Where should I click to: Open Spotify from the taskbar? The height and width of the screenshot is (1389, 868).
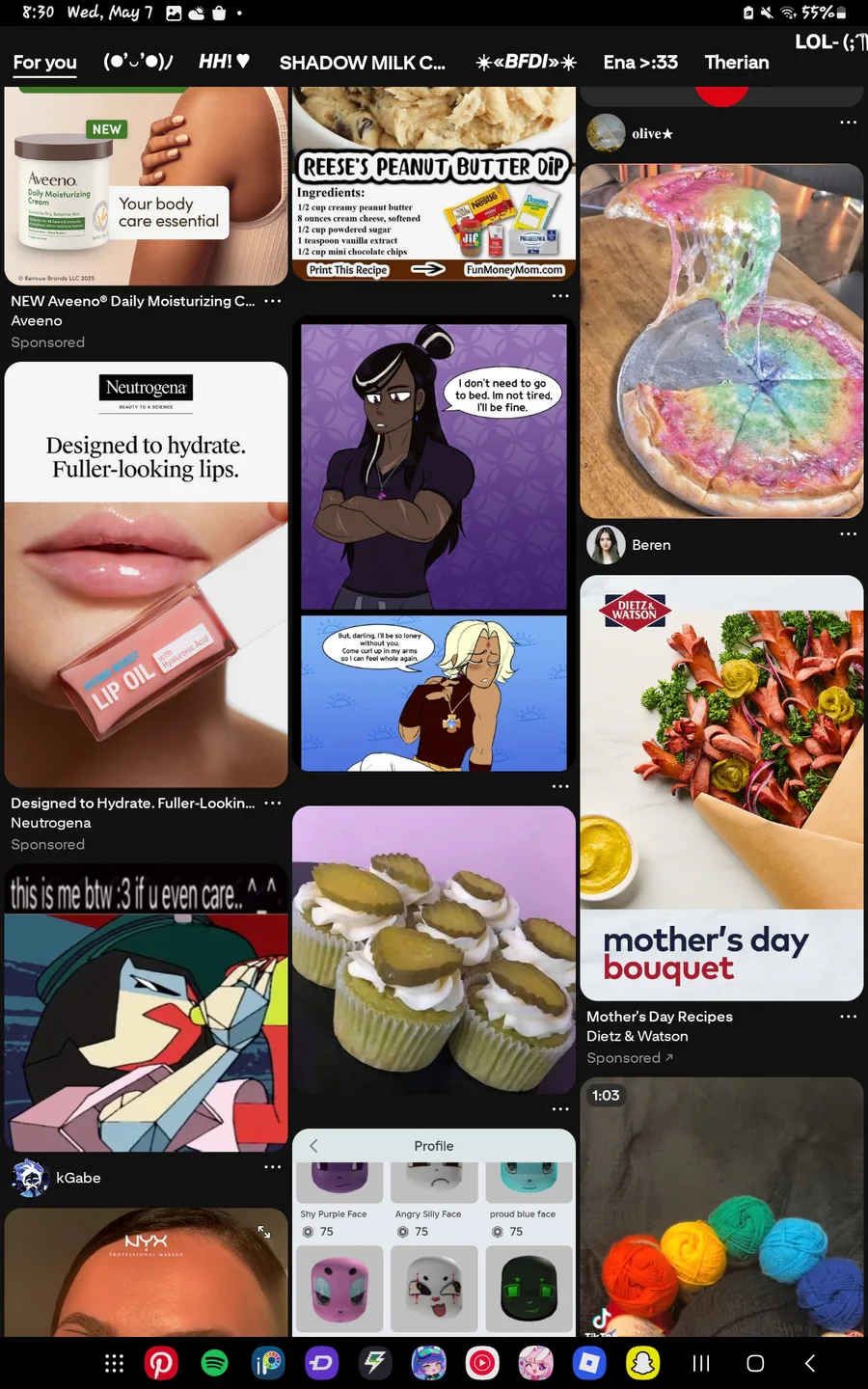tap(214, 1363)
